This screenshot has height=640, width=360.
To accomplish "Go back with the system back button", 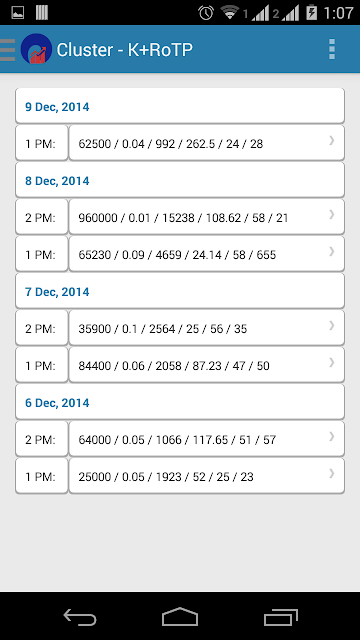I will coord(80,617).
